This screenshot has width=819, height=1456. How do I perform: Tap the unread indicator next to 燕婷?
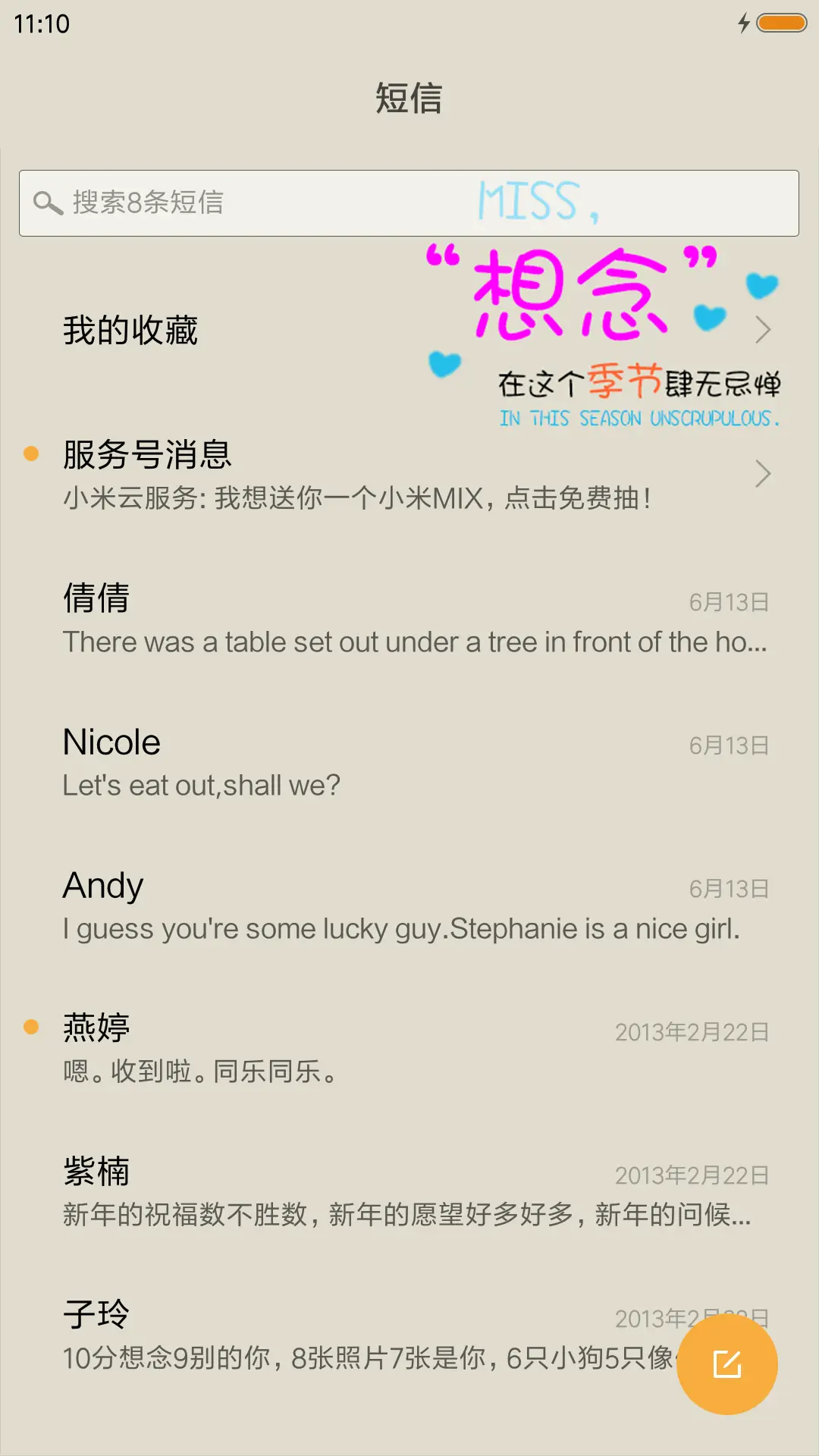(x=31, y=1025)
